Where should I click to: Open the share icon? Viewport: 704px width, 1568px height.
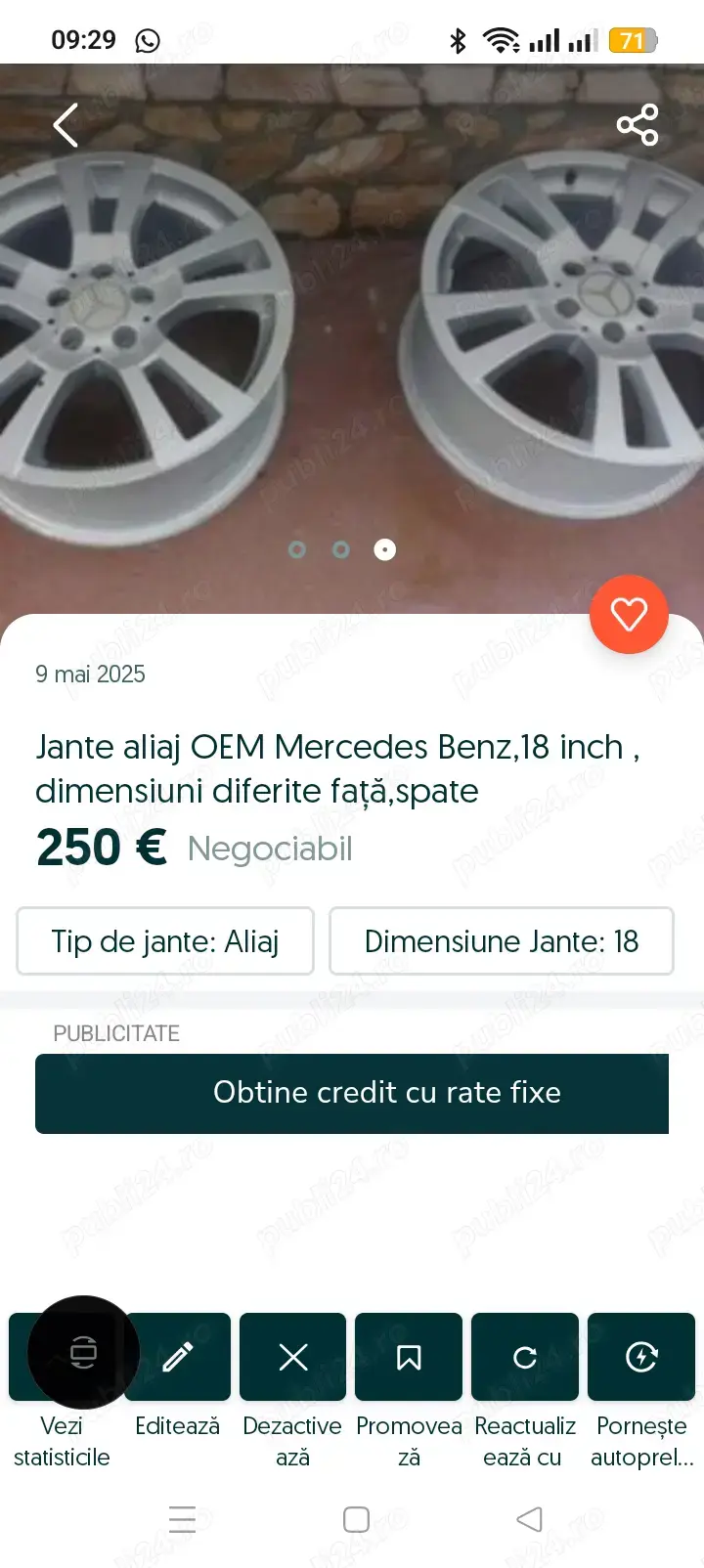pyautogui.click(x=638, y=125)
